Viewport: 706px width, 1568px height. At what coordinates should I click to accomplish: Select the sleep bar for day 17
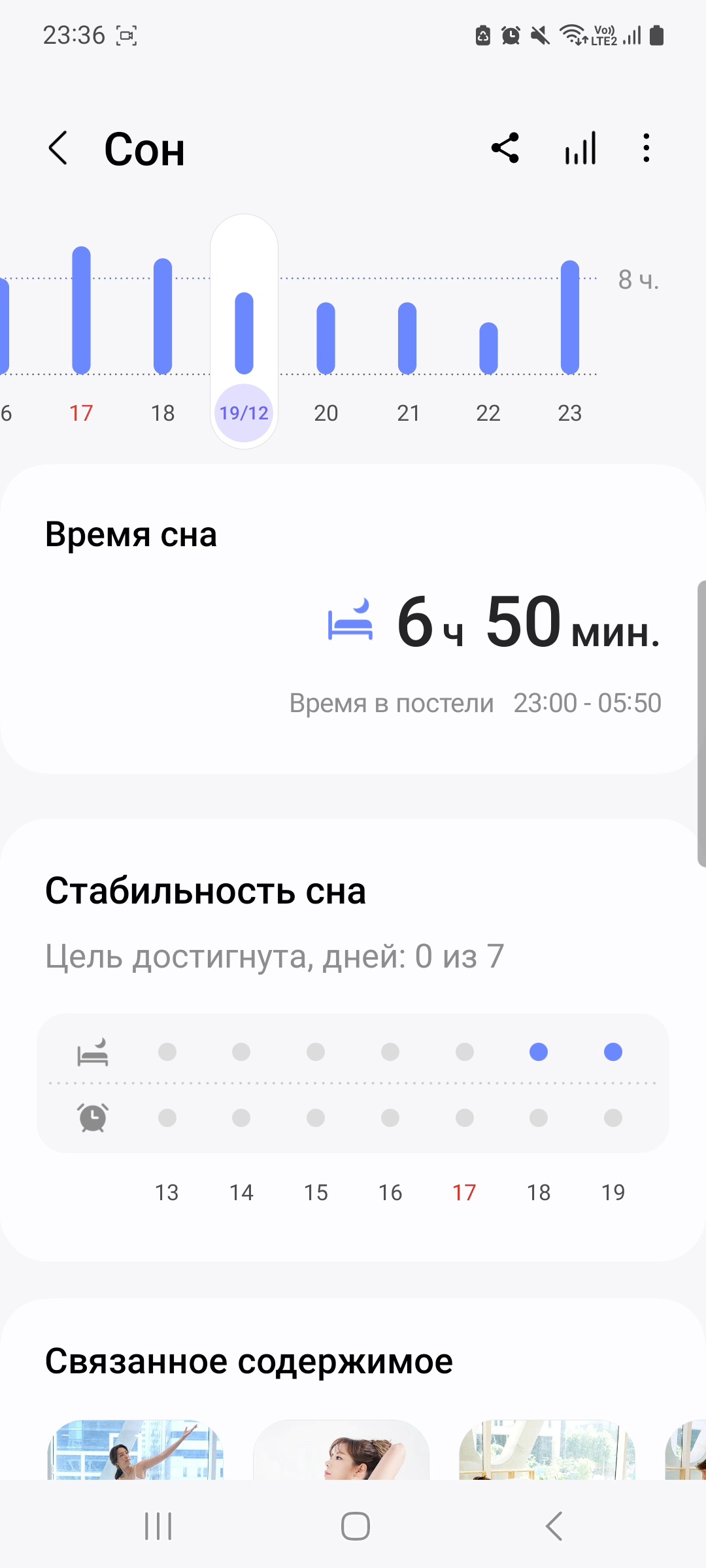81,310
